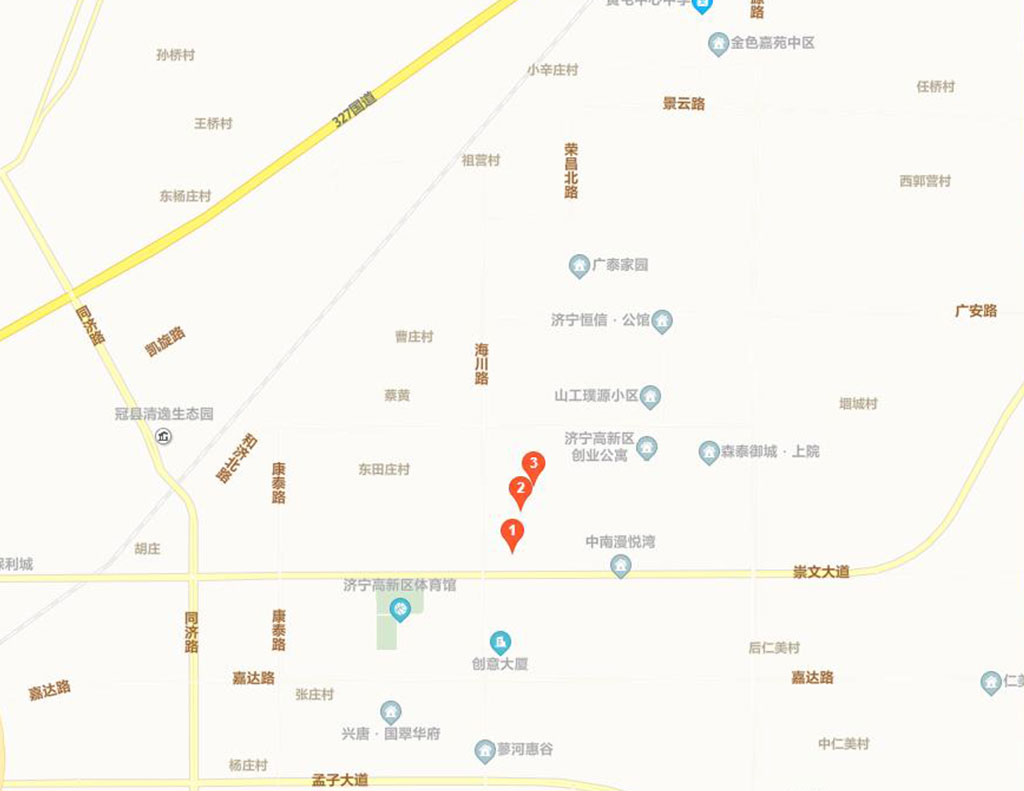Open the 中南漫悦湾 place icon
This screenshot has width=1024, height=791.
(x=621, y=566)
